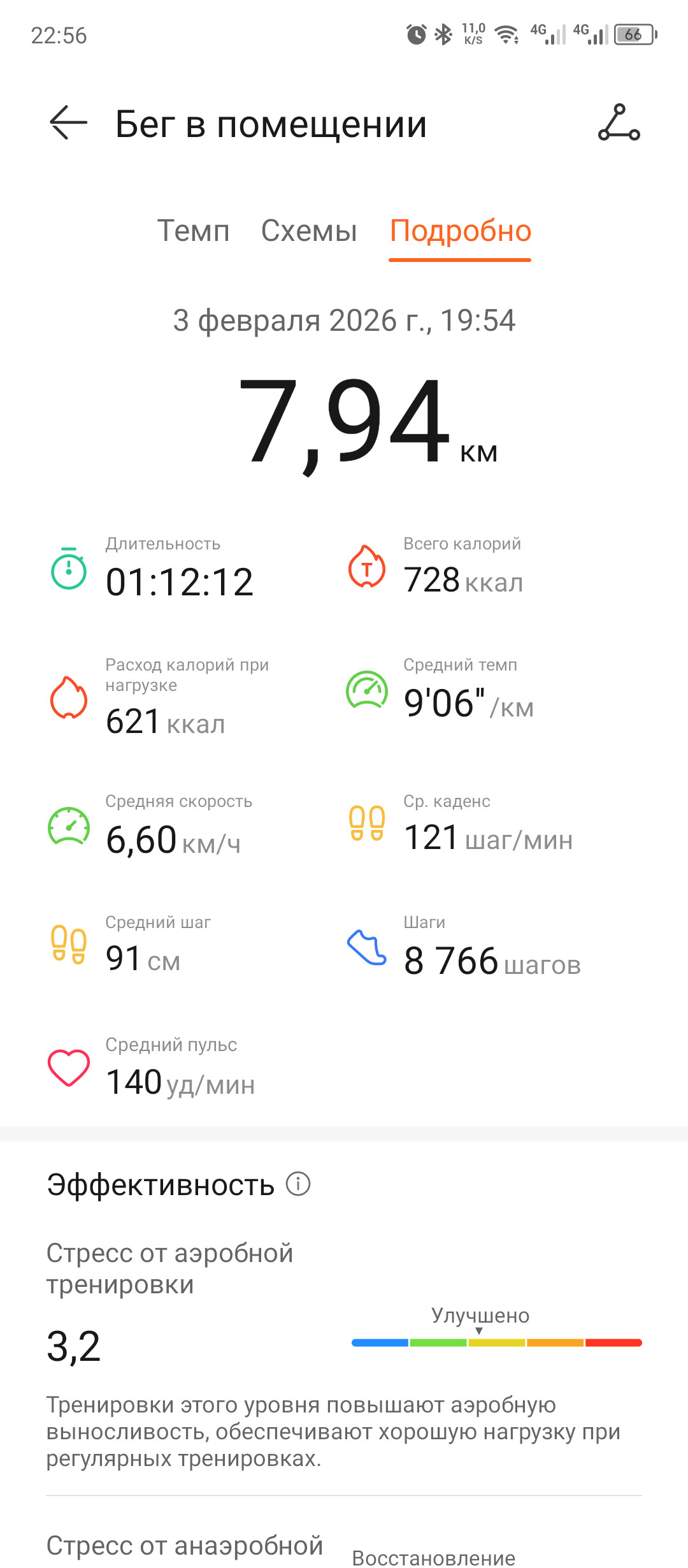Open the share route icon
The image size is (688, 1568).
coord(619,122)
